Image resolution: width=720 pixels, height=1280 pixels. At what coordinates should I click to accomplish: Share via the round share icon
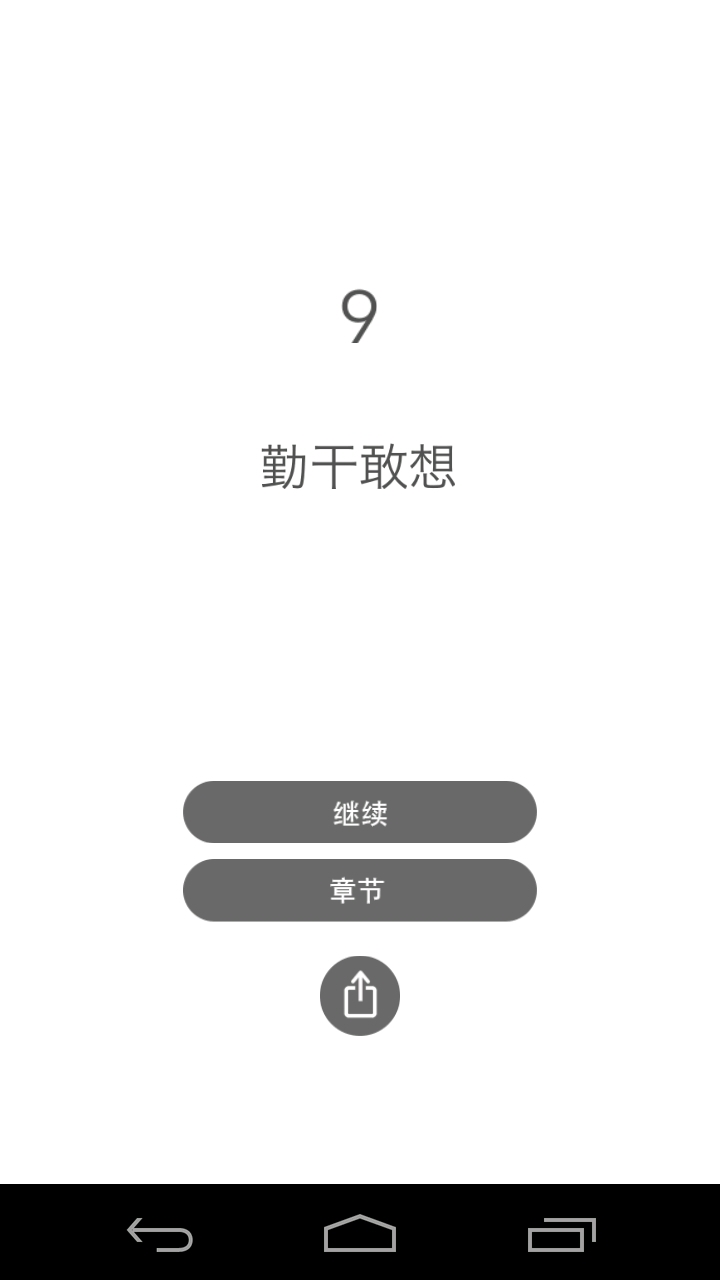click(360, 996)
